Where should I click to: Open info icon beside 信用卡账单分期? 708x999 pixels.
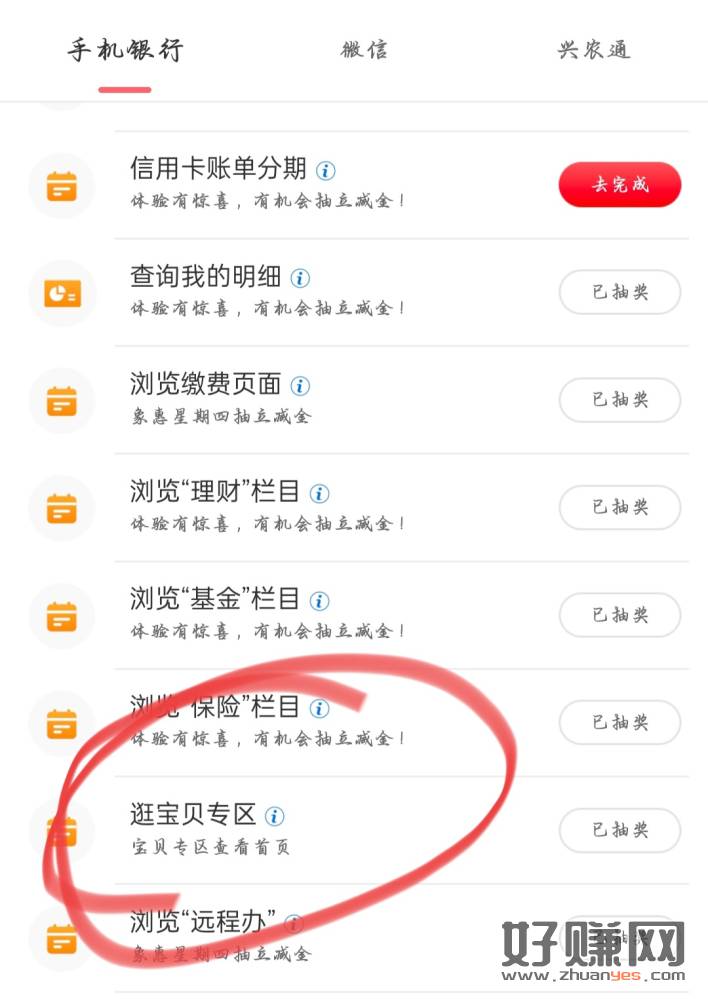[325, 169]
